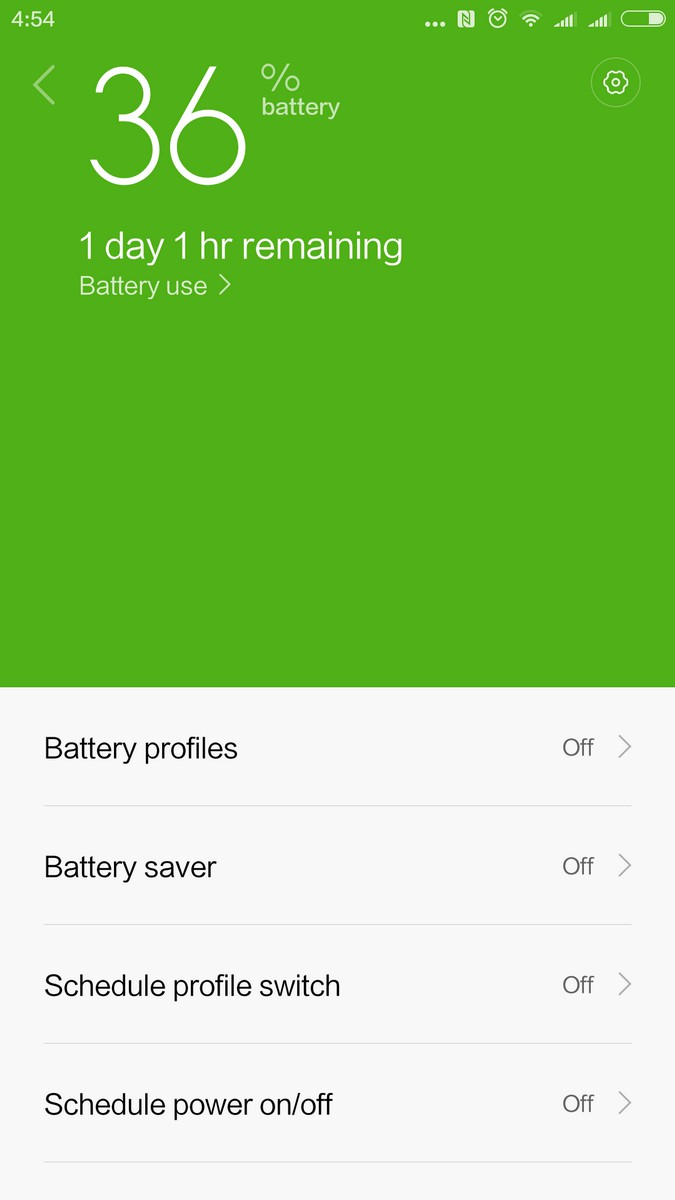
Task: Open Schedule profile switch
Action: (337, 986)
